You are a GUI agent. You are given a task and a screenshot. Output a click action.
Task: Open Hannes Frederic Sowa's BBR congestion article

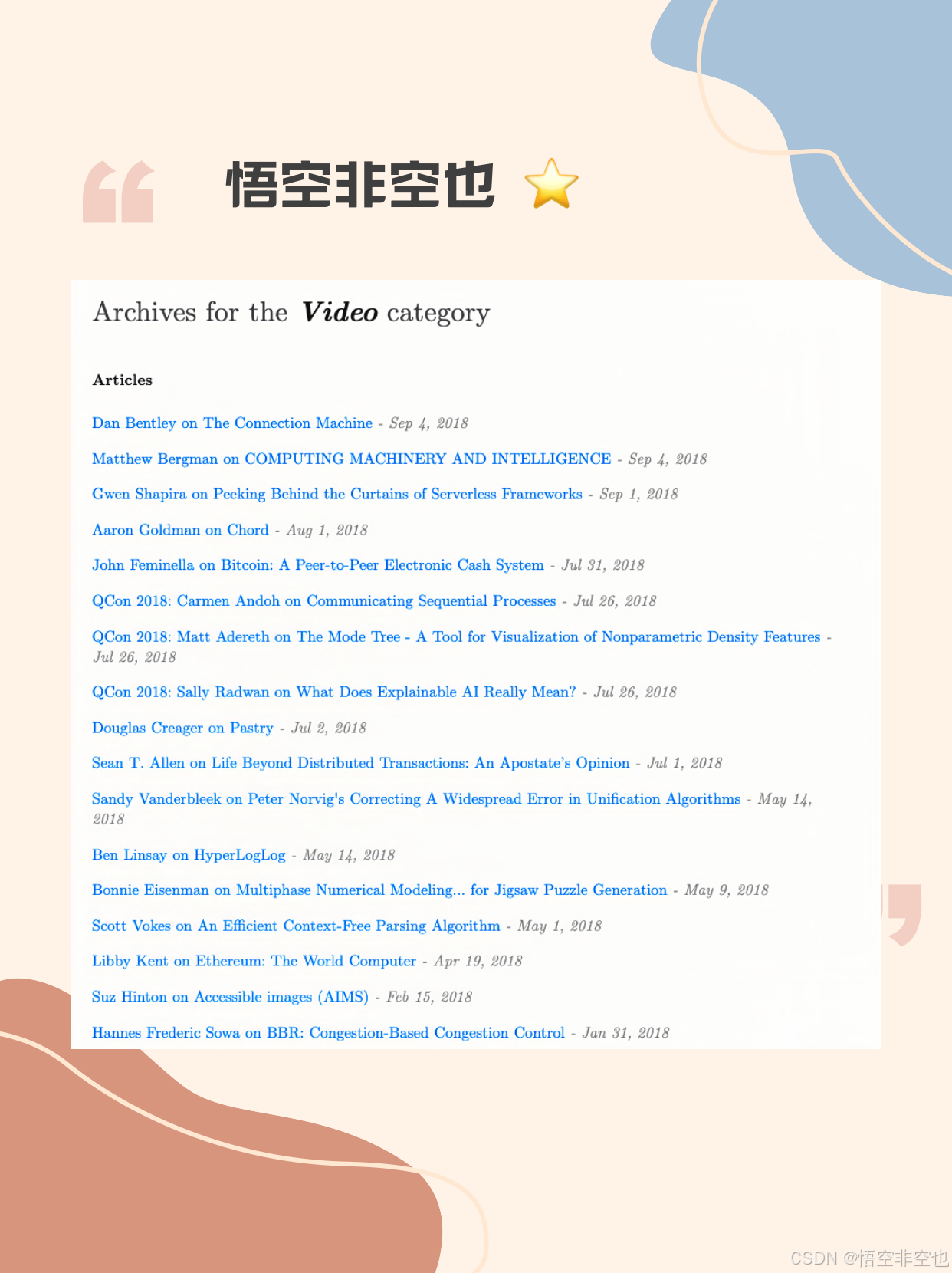click(x=328, y=1033)
